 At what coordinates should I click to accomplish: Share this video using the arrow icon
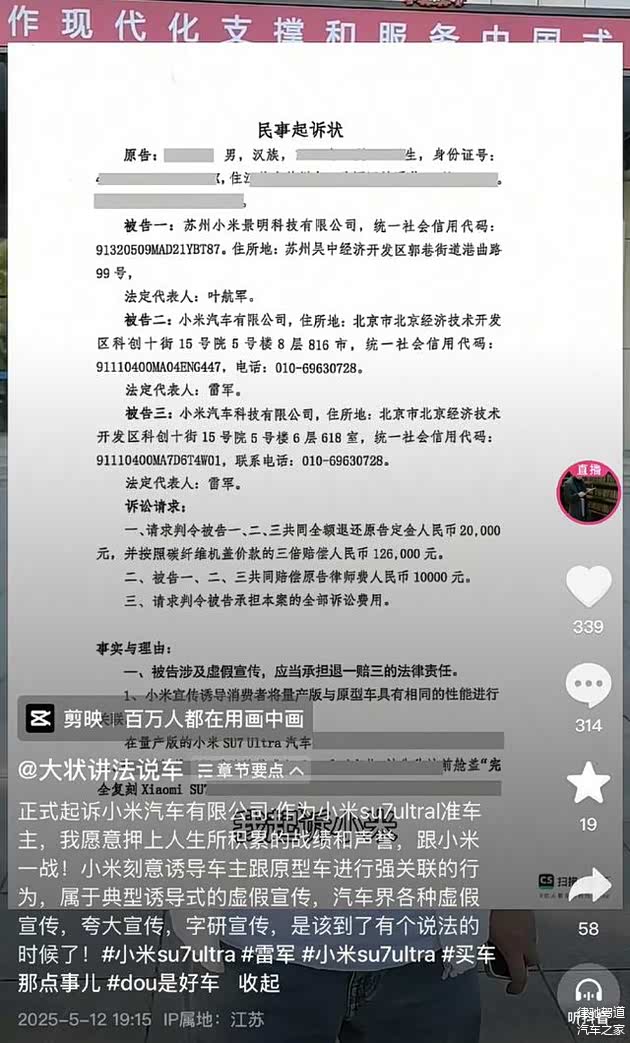coord(588,885)
